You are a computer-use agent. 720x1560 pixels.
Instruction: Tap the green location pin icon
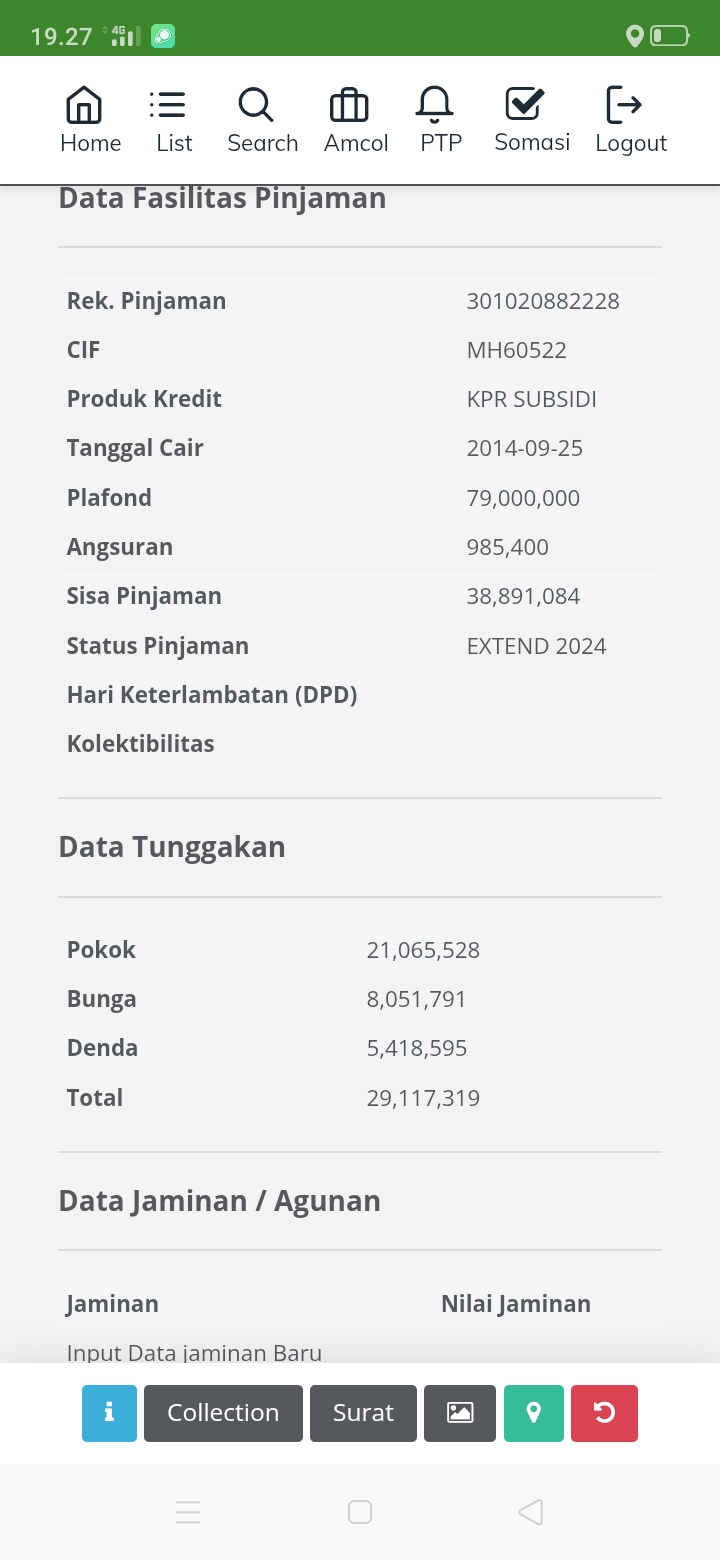(533, 1413)
